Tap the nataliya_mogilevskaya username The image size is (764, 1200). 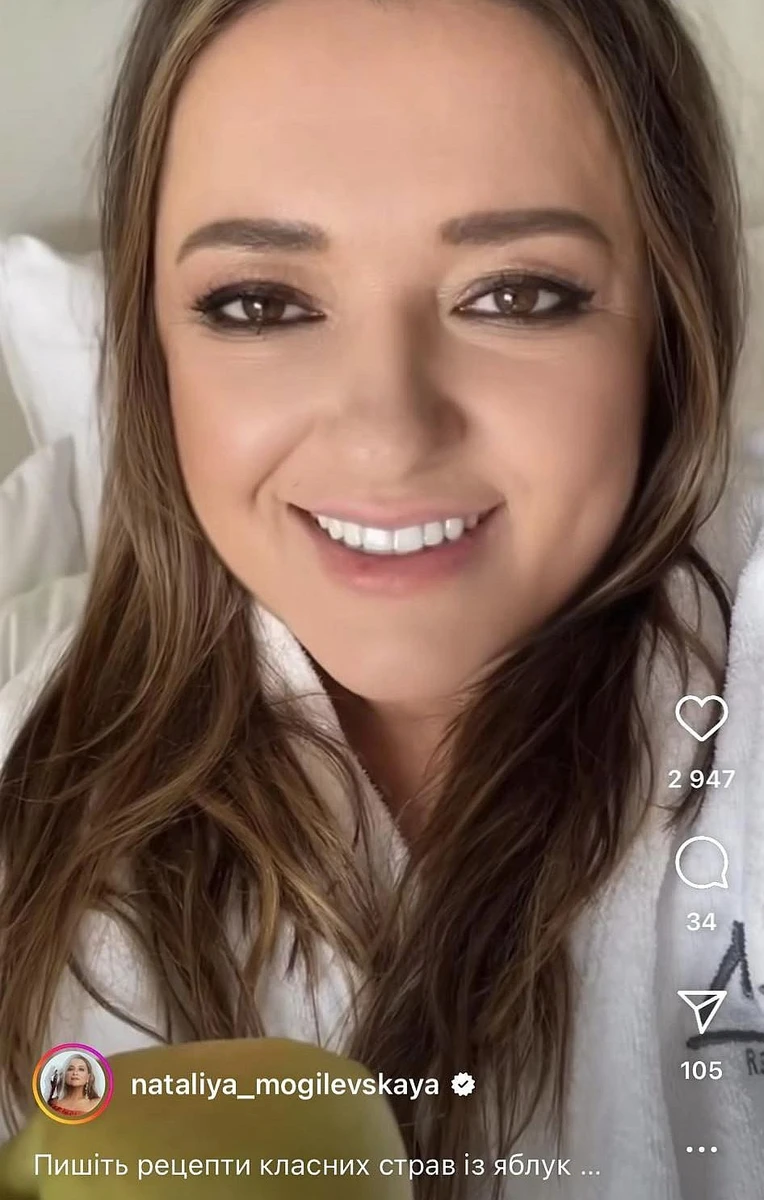(x=285, y=1085)
